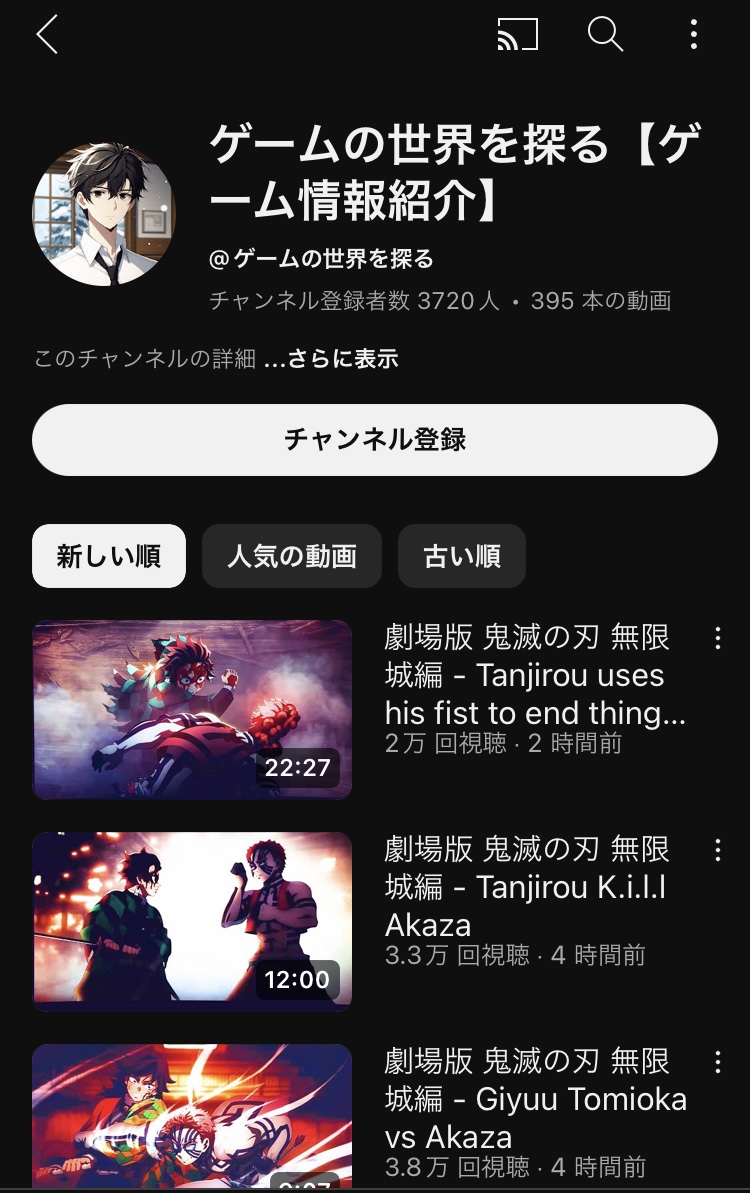This screenshot has width=750, height=1193.
Task: Expand channel details with さらに表示
Action: [332, 359]
